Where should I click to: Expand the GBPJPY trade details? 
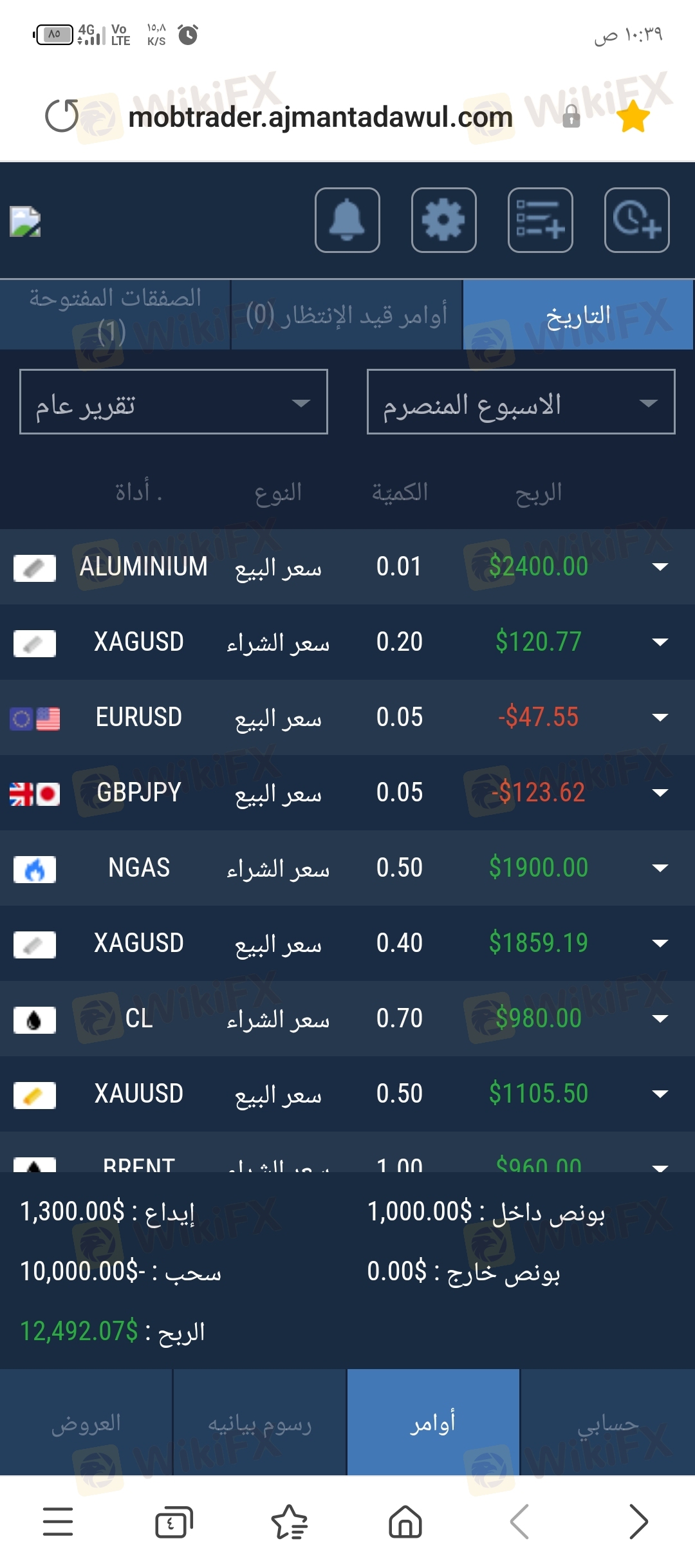(x=660, y=793)
